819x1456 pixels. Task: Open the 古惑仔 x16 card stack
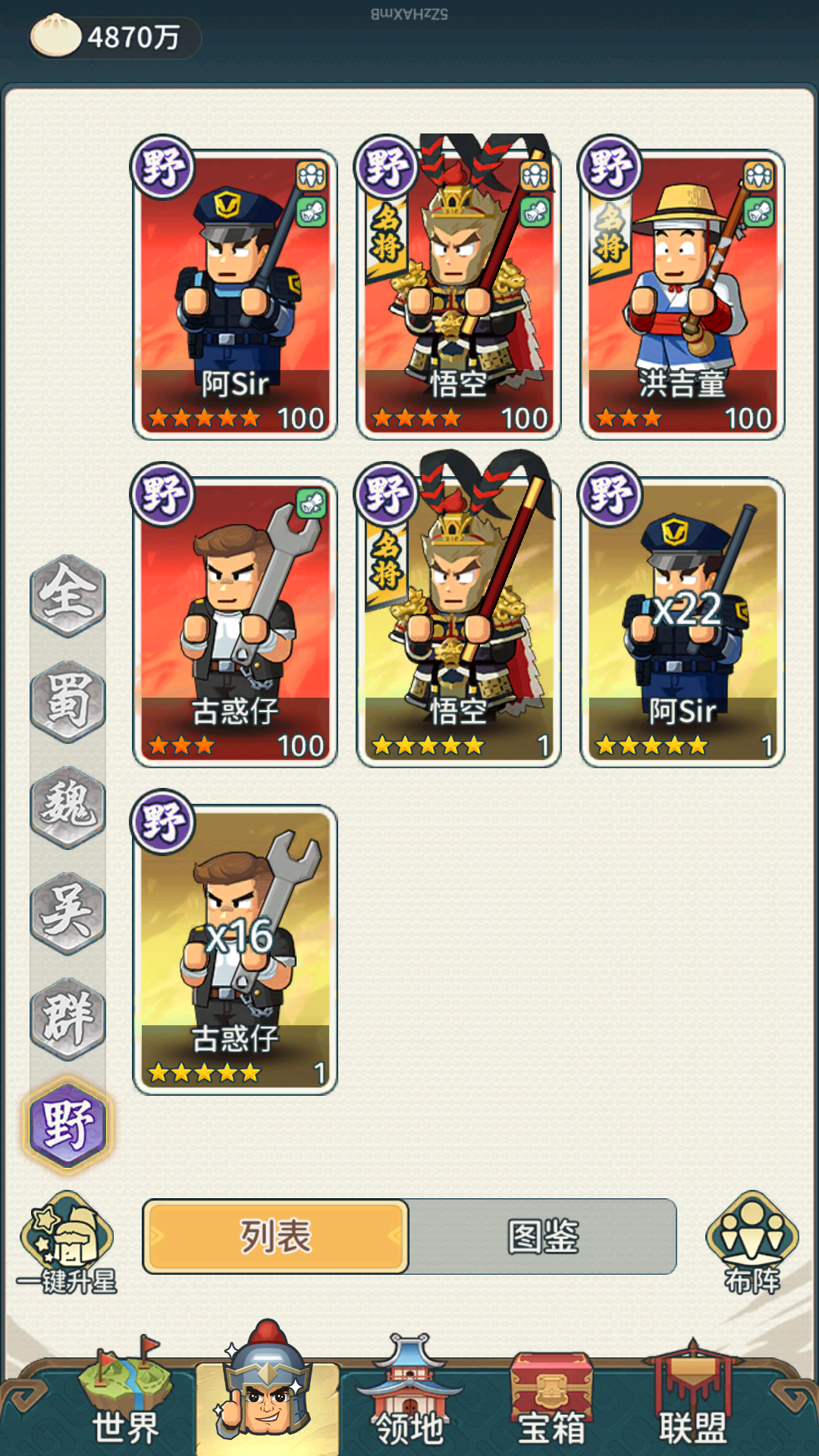(235, 949)
